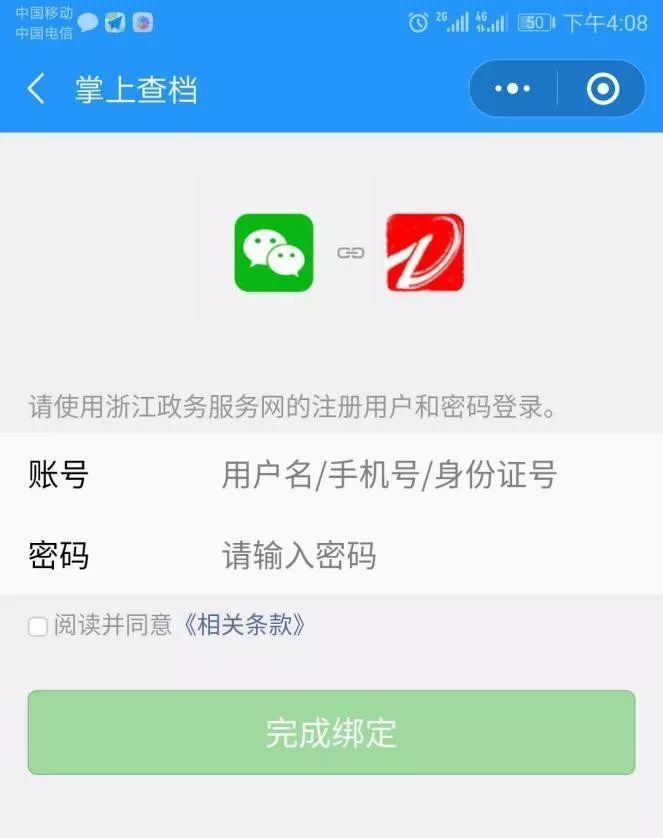Open the 《相关条款》 link
The width and height of the screenshot is (663, 838).
coord(245,626)
